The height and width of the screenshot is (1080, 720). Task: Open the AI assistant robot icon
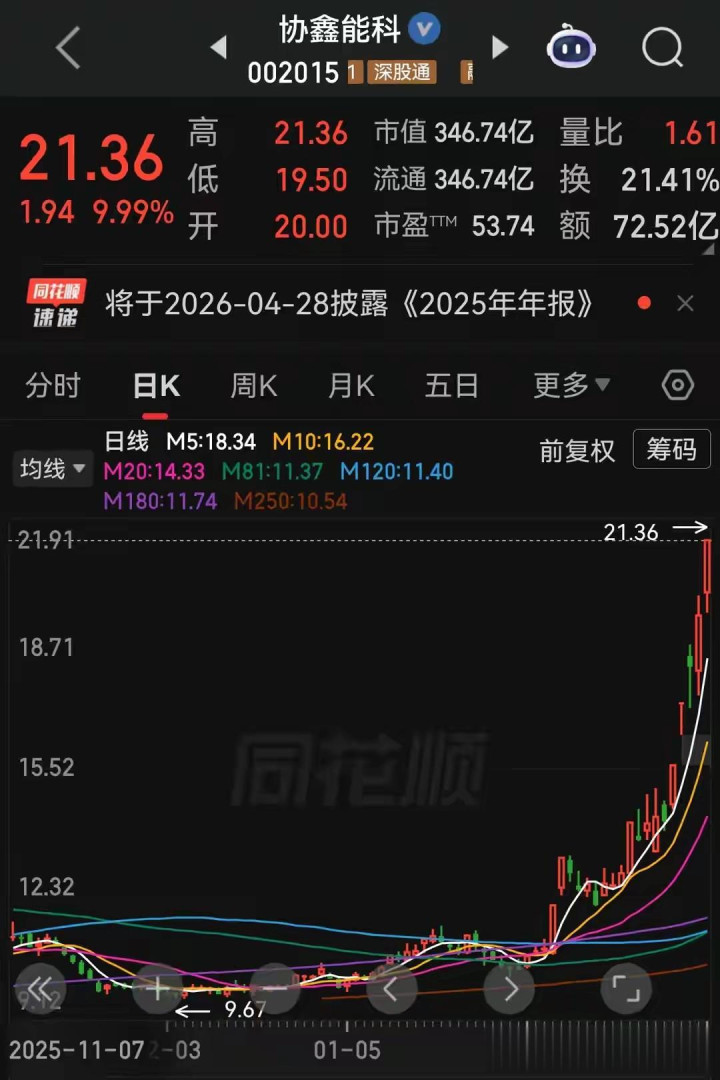click(571, 47)
